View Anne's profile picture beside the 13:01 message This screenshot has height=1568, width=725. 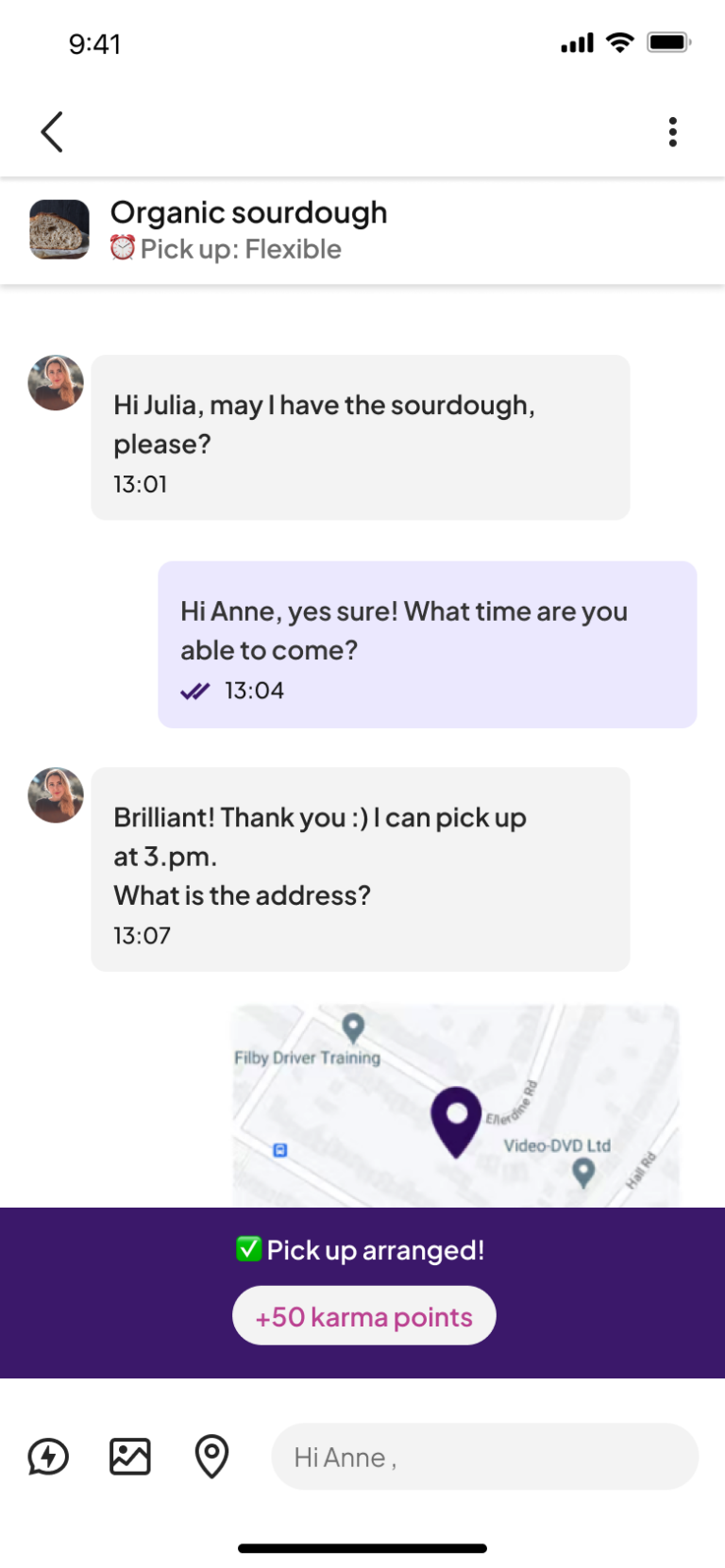[56, 383]
